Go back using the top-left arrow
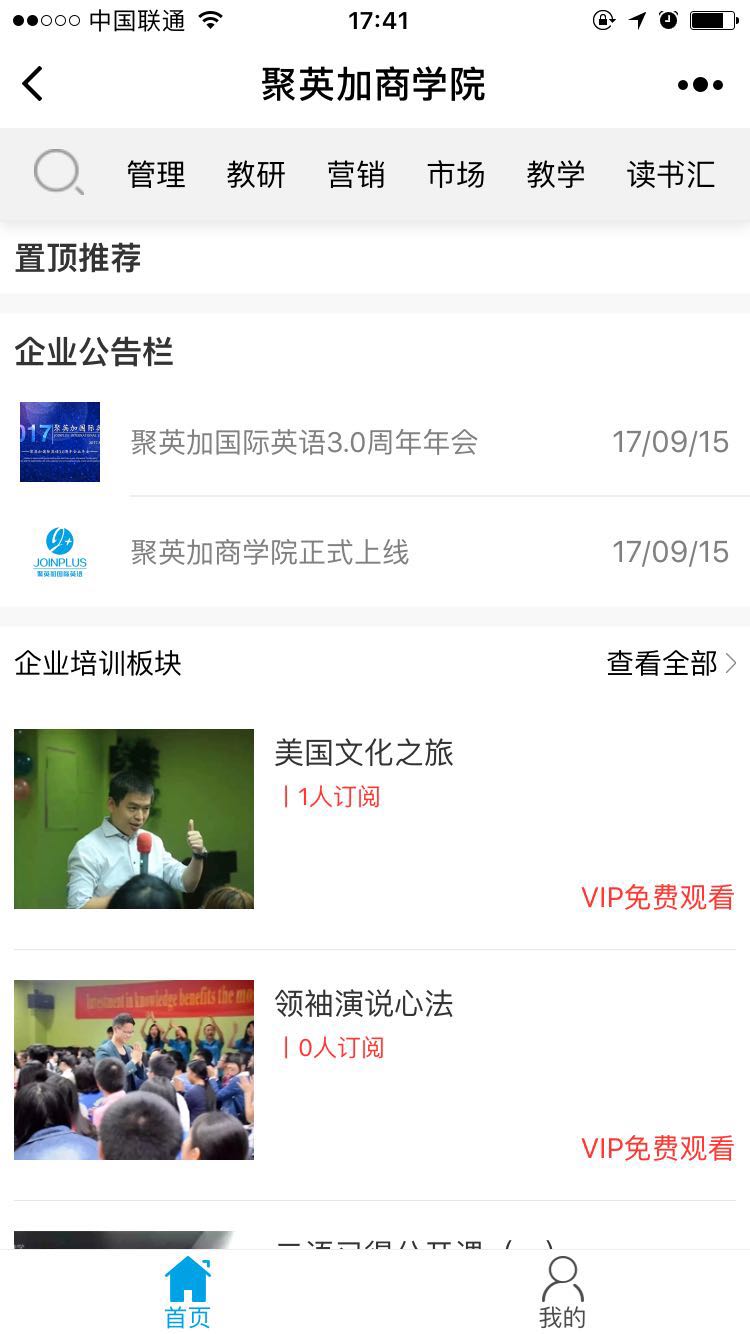The width and height of the screenshot is (750, 1334). 33,84
